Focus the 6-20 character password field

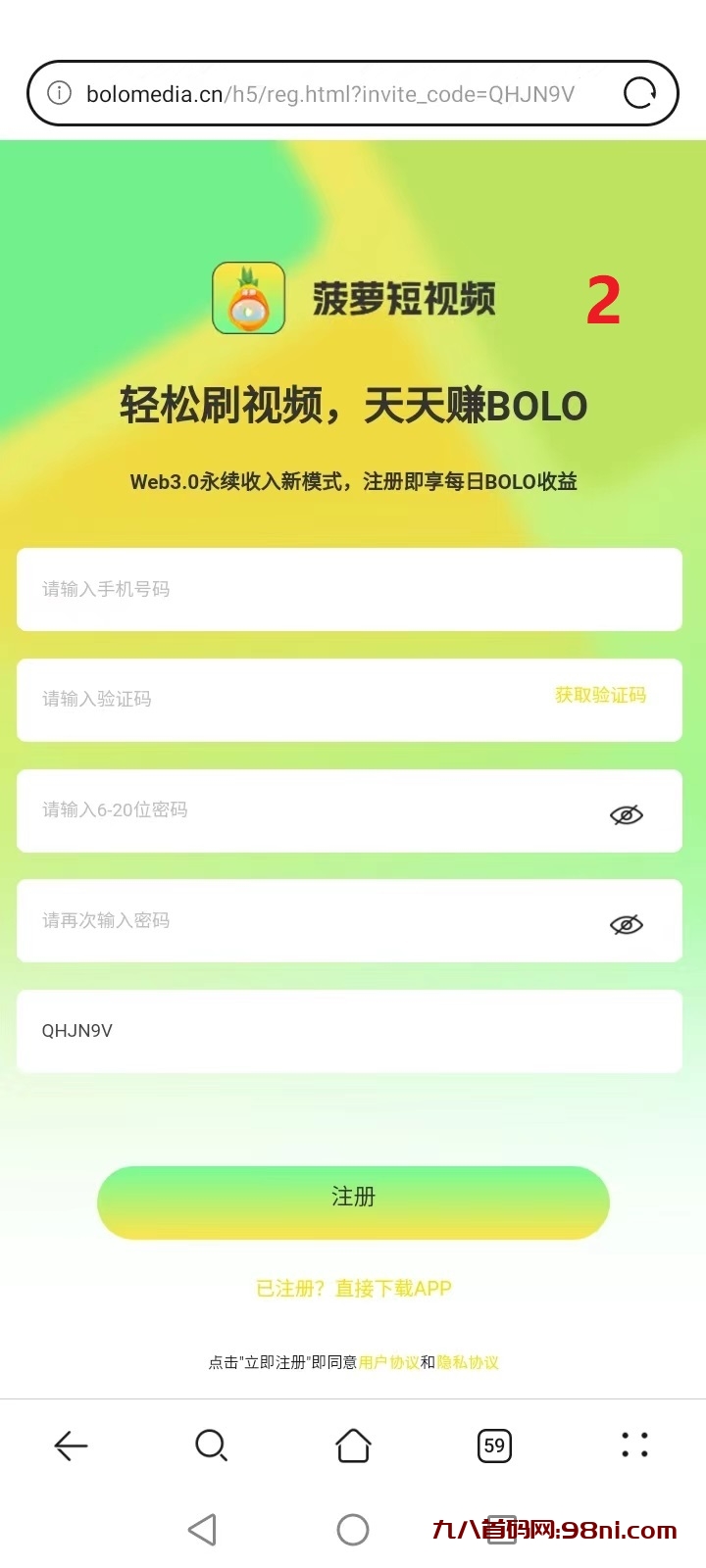[294, 810]
